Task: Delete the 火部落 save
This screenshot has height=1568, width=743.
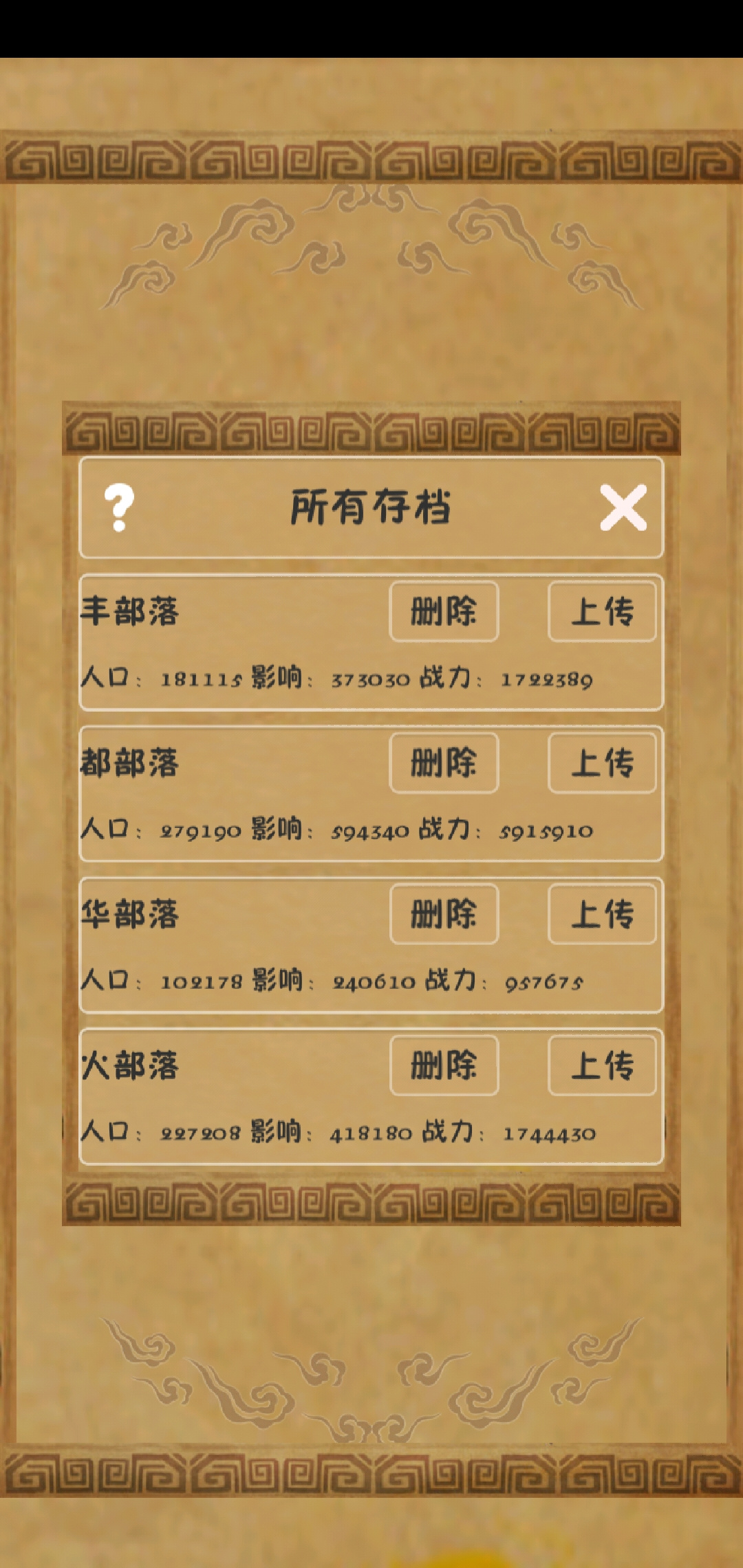Action: coord(444,1065)
